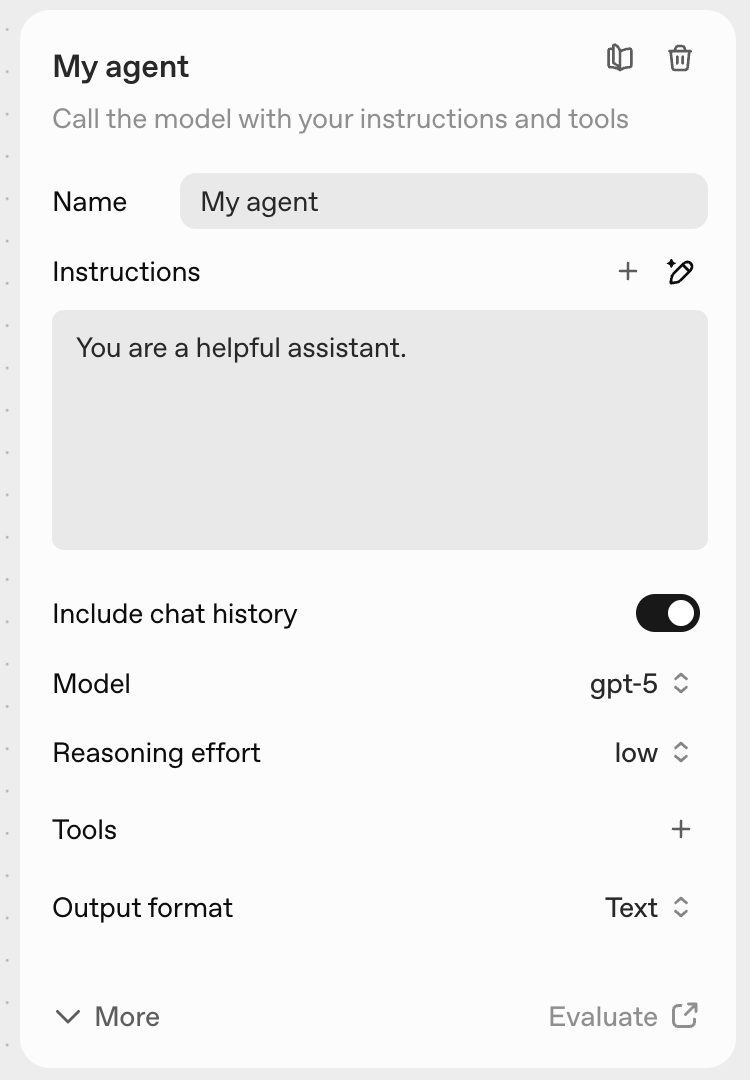This screenshot has width=750, height=1080.
Task: Expand the More section
Action: point(107,1017)
